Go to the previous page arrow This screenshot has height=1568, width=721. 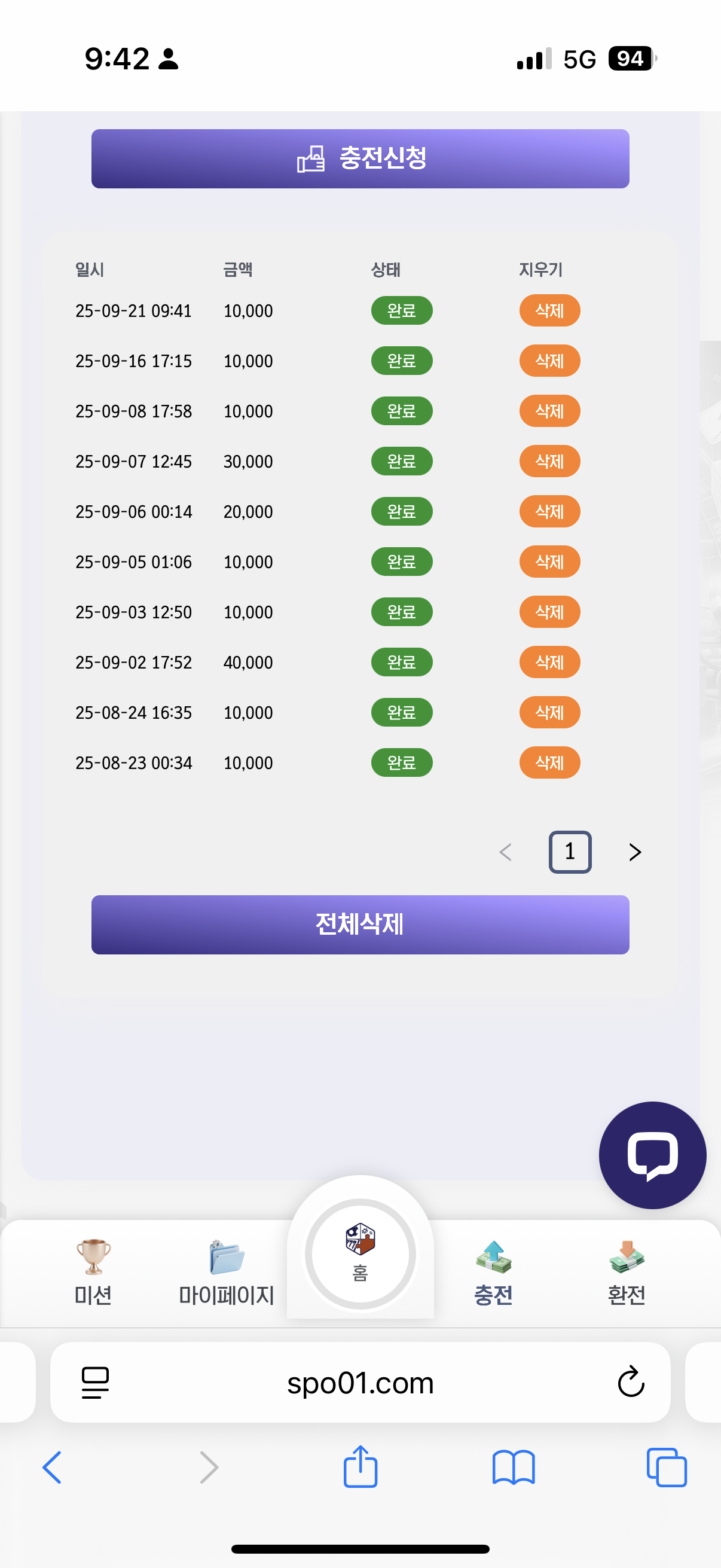(505, 852)
